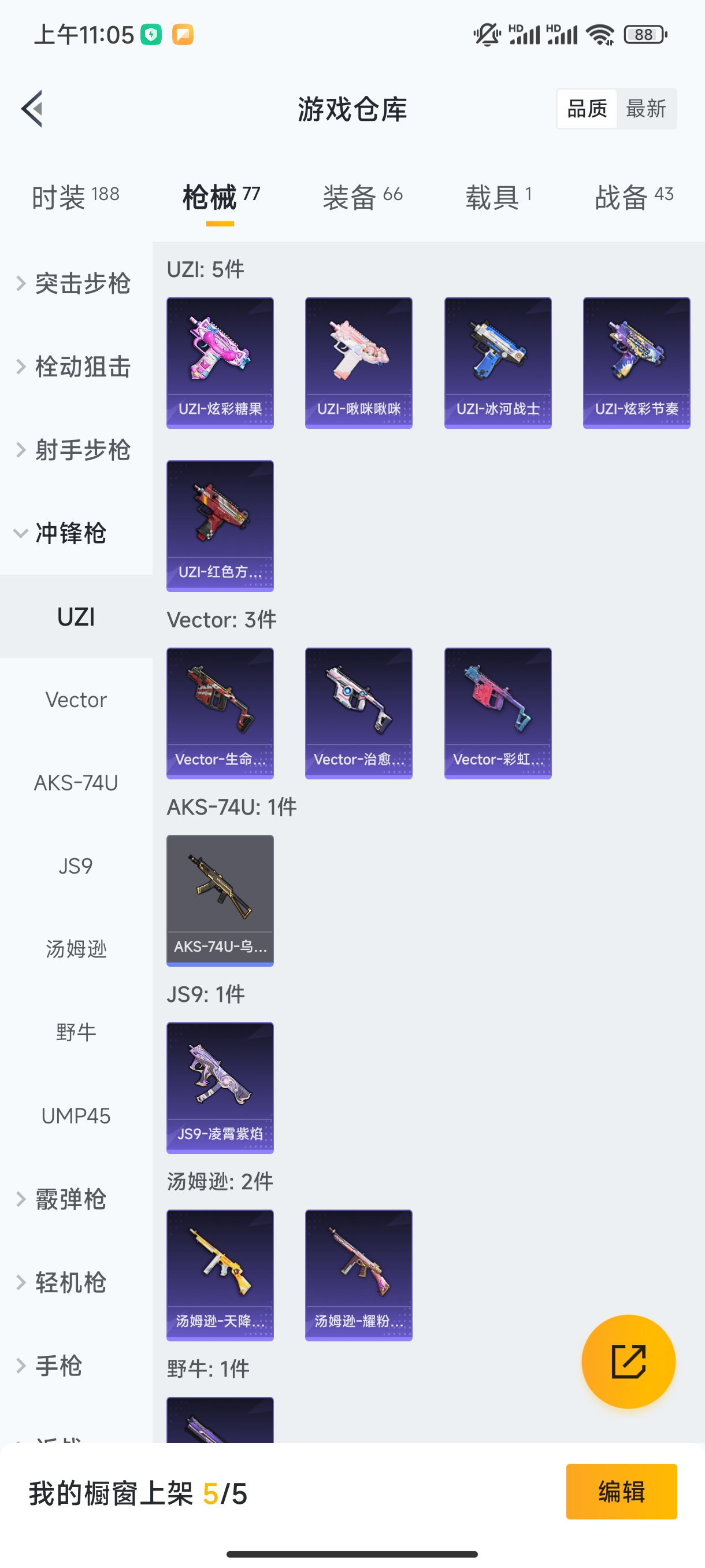Viewport: 705px width, 1568px height.
Task: Enable 品质 sorting mode
Action: (x=586, y=108)
